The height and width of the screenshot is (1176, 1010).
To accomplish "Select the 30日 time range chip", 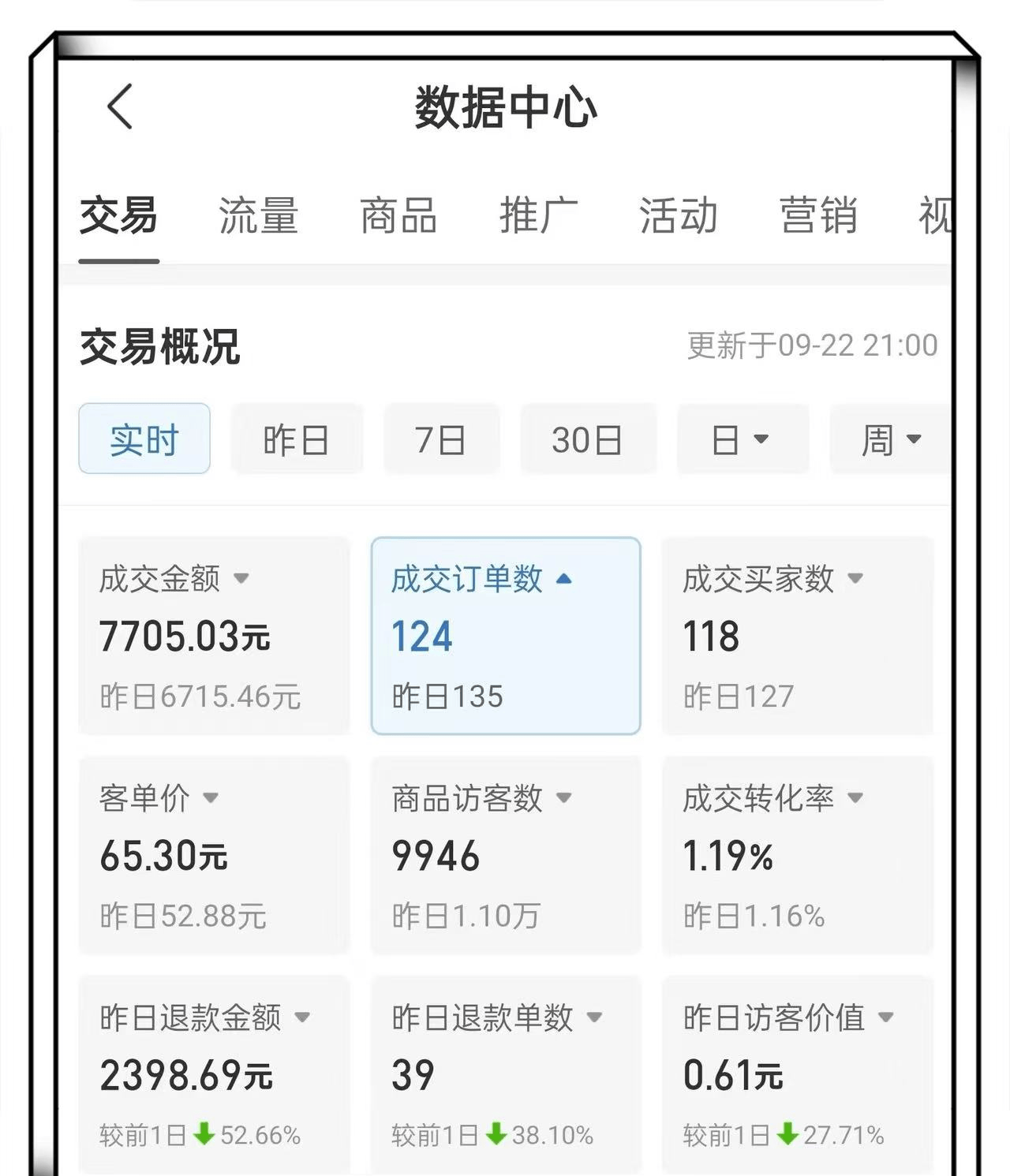I will coord(587,439).
